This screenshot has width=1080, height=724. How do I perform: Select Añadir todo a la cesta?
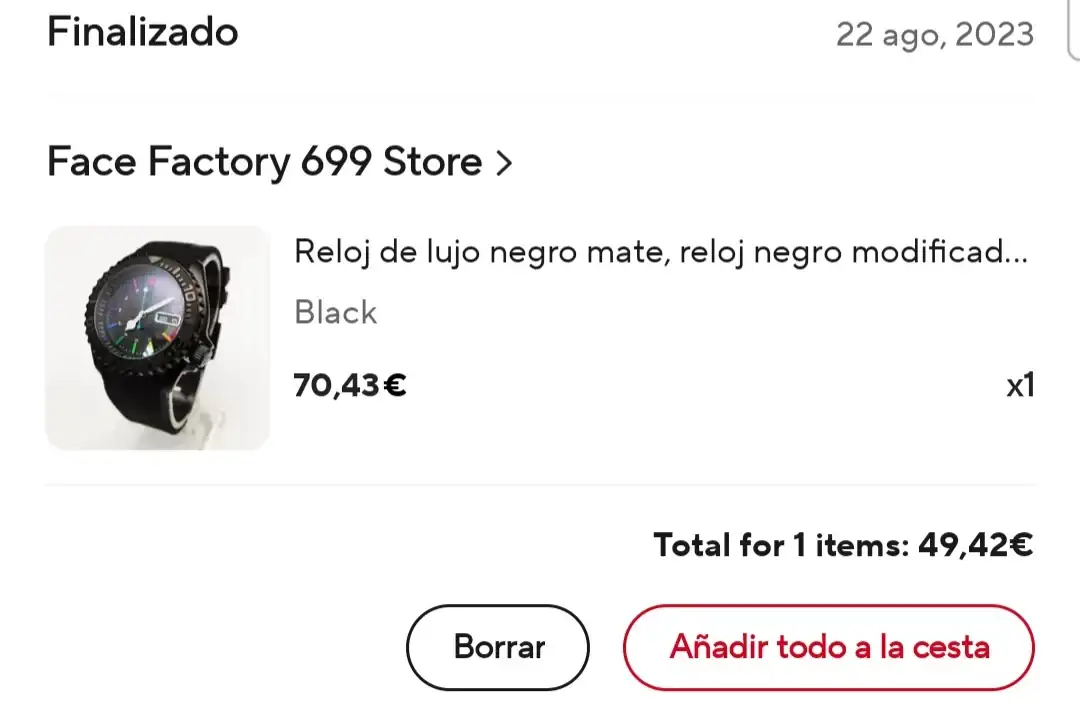point(828,647)
